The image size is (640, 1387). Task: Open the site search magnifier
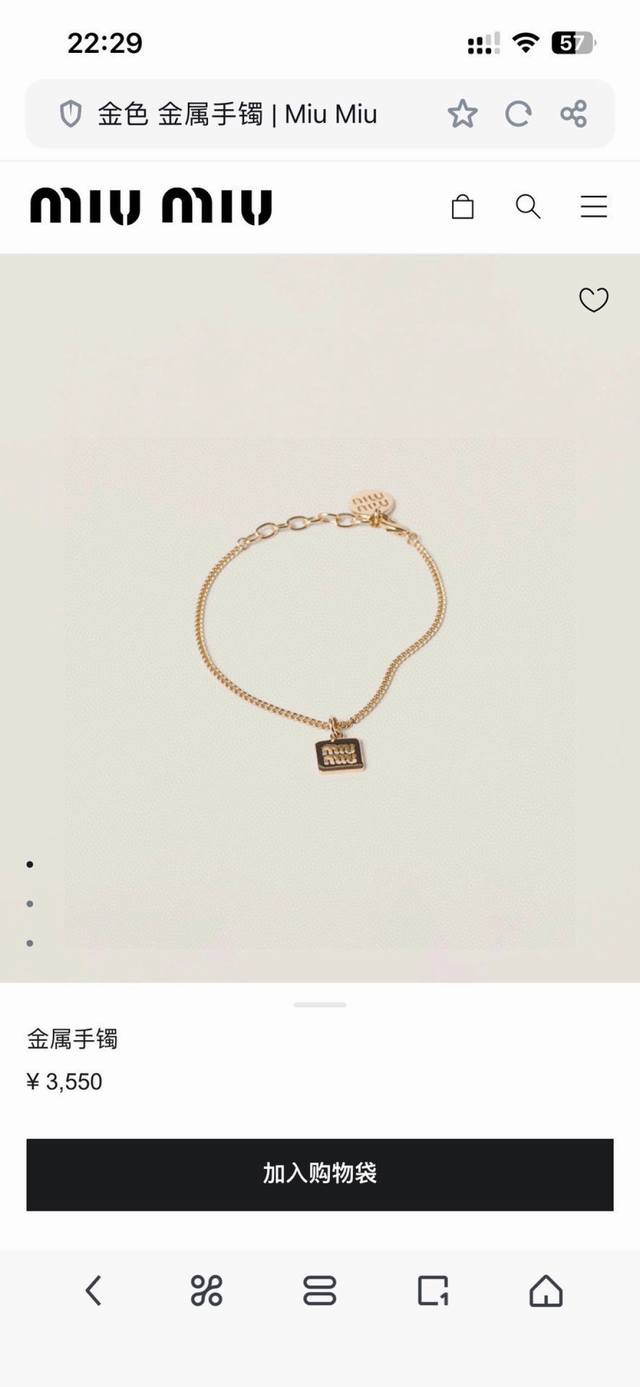[x=528, y=207]
